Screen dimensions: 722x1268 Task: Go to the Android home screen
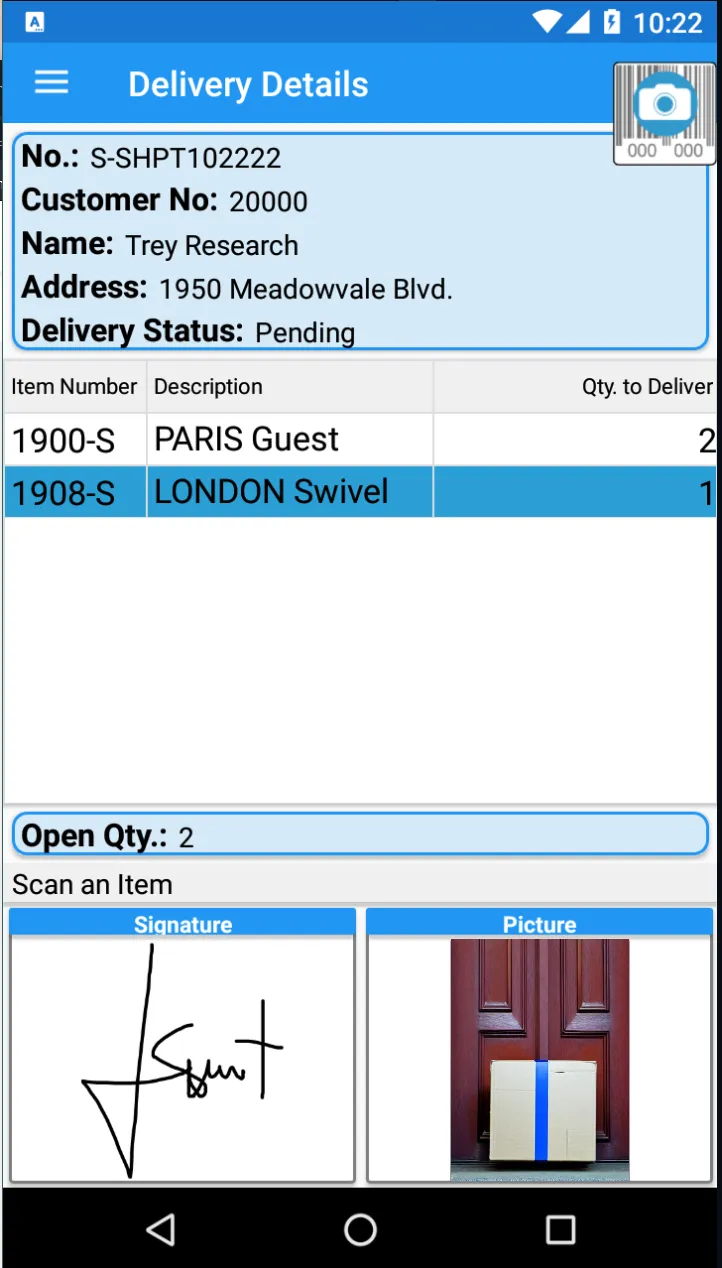[360, 1229]
